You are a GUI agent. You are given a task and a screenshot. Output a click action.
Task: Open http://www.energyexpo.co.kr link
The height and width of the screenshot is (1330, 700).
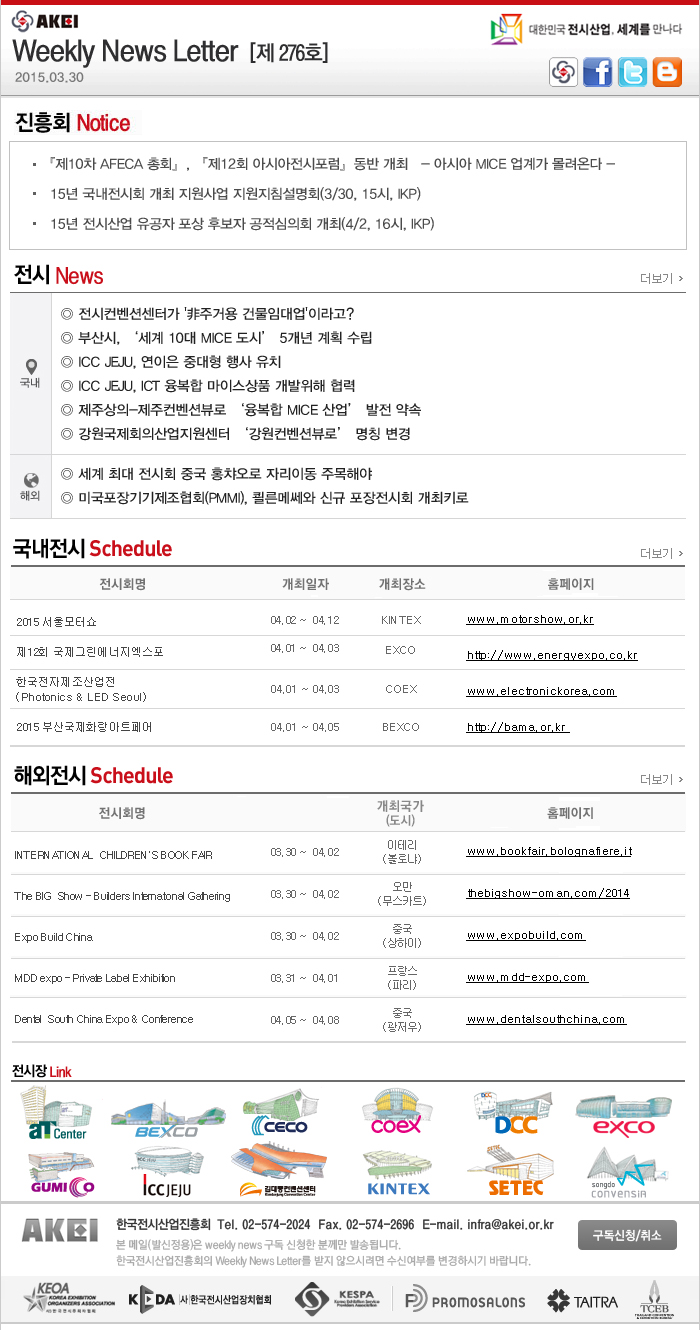pyautogui.click(x=552, y=656)
